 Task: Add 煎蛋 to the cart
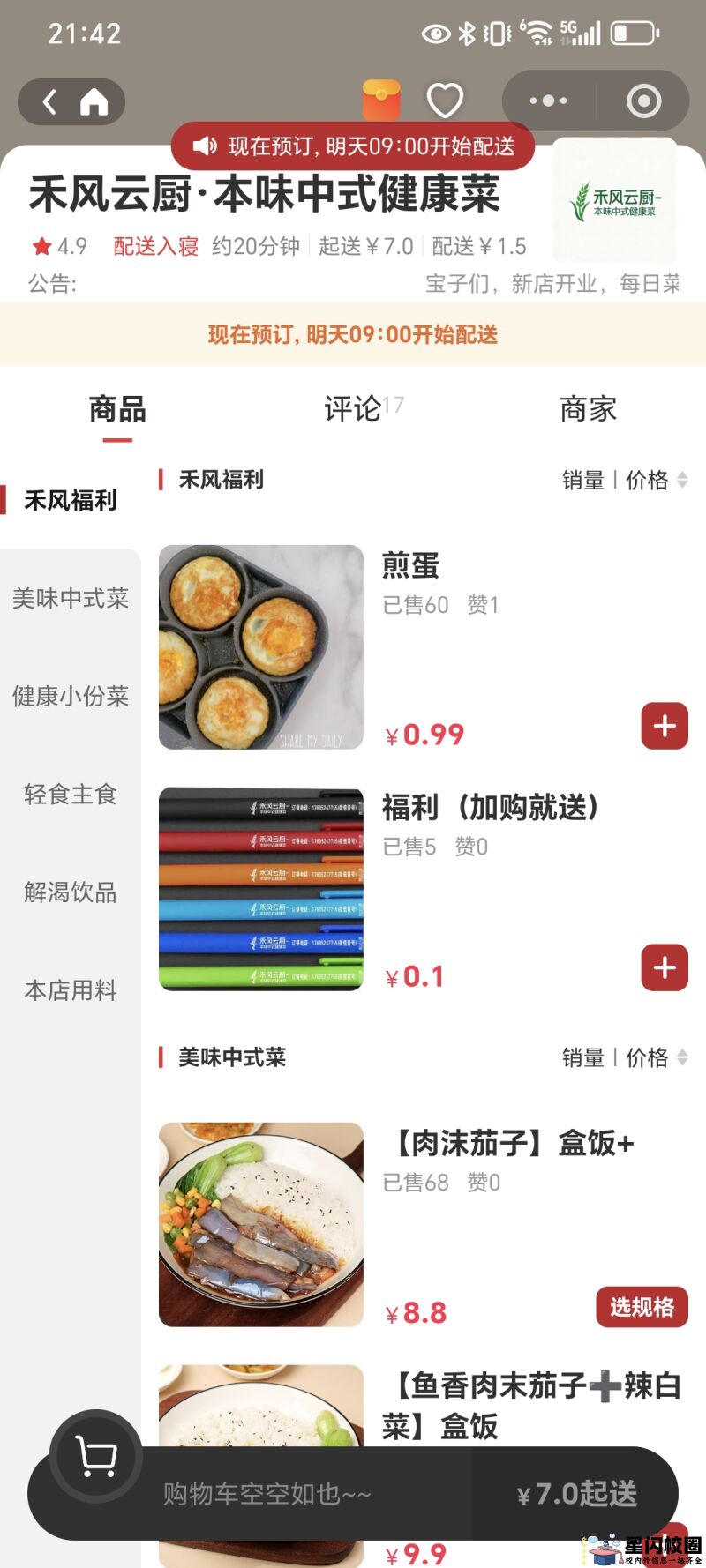click(x=665, y=726)
